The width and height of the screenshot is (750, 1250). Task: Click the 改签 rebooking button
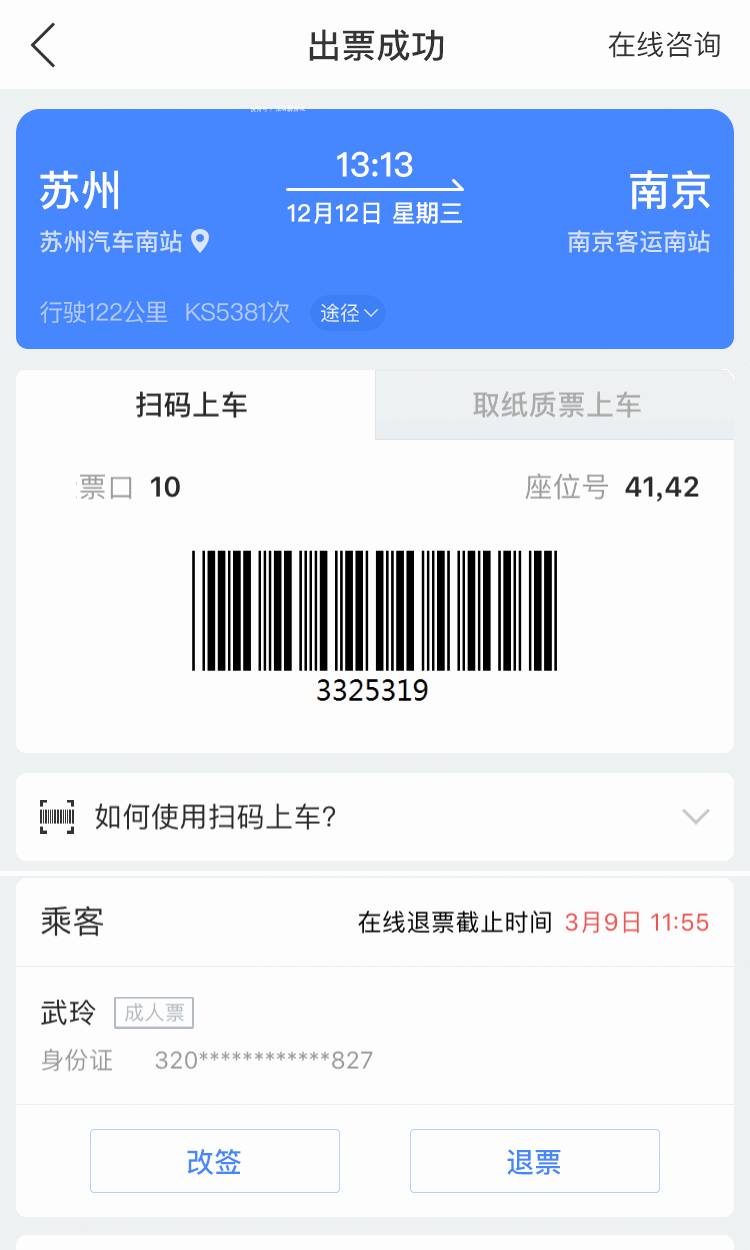214,1160
